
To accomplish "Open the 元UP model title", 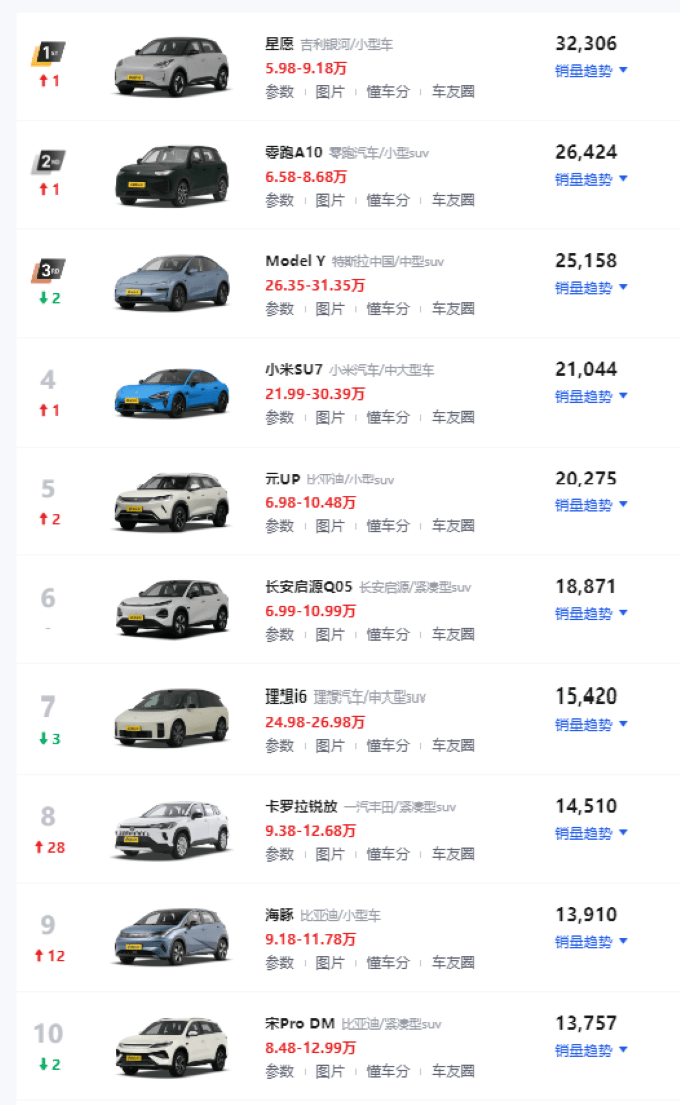I will [283, 479].
